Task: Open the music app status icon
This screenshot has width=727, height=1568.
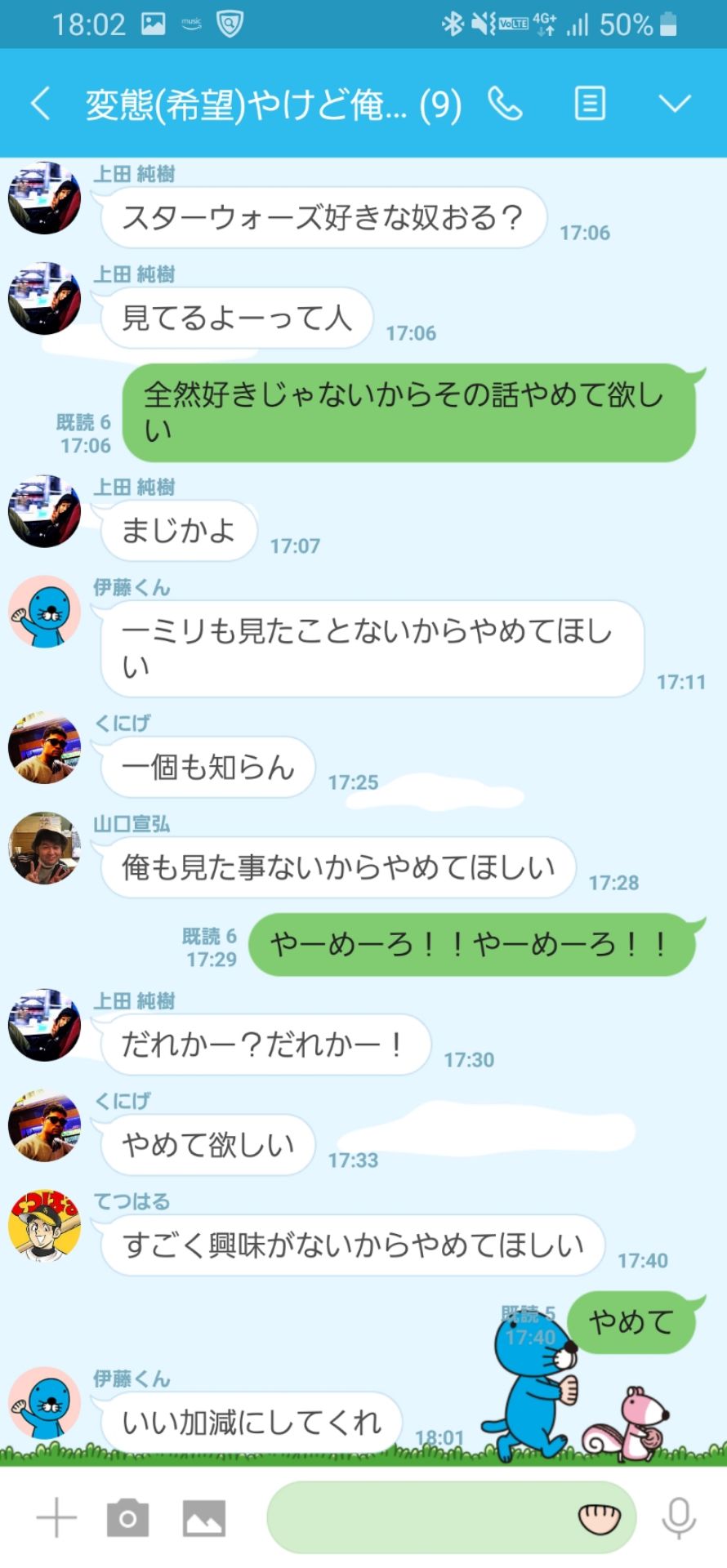Action: [x=192, y=23]
